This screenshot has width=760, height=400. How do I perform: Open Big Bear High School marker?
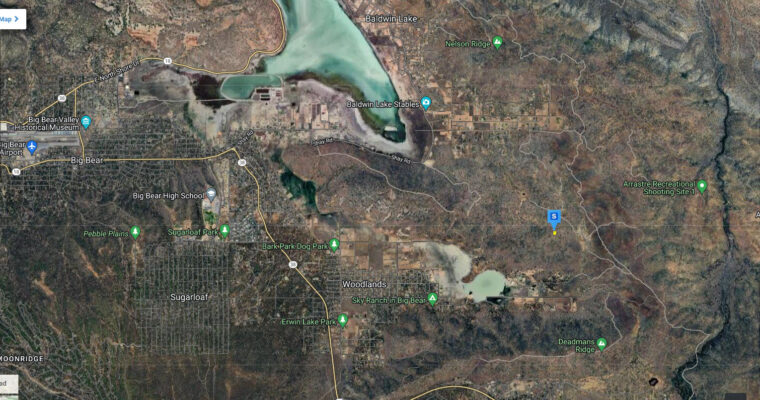(210, 195)
